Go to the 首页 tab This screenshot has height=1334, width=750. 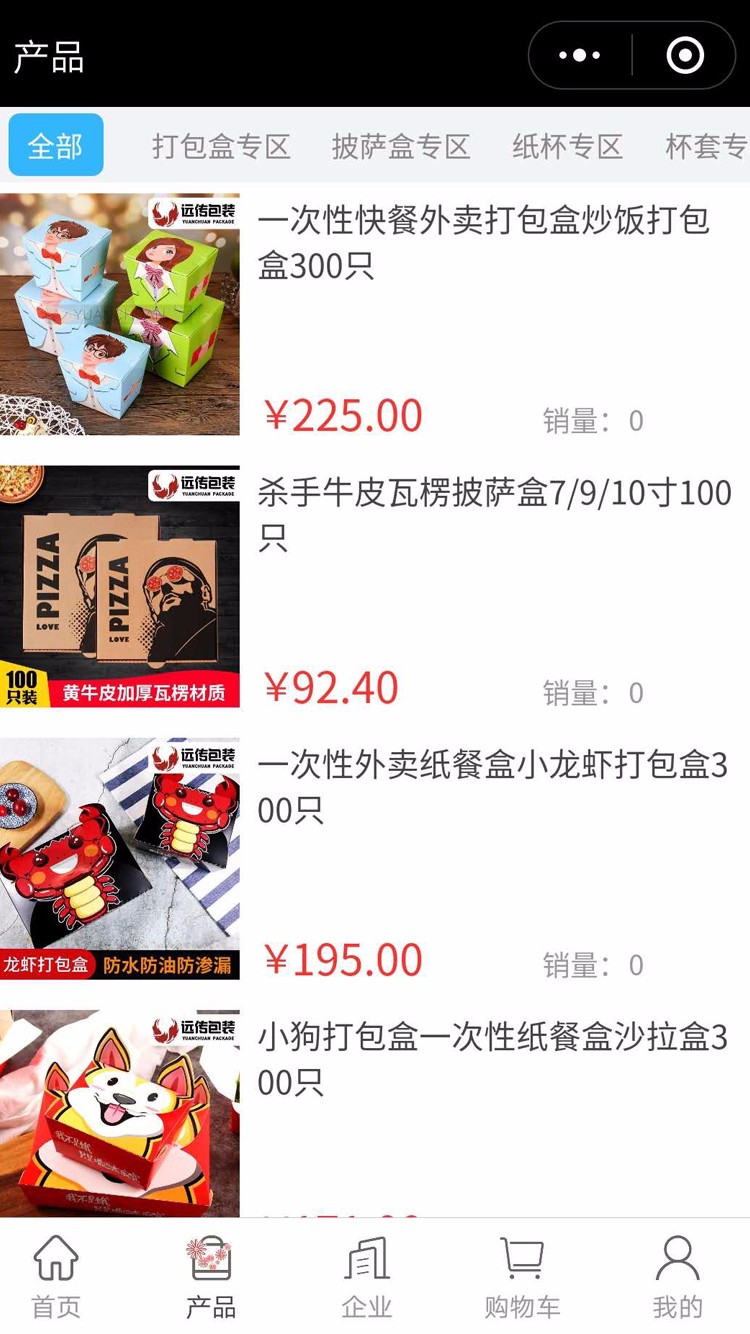(56, 1277)
